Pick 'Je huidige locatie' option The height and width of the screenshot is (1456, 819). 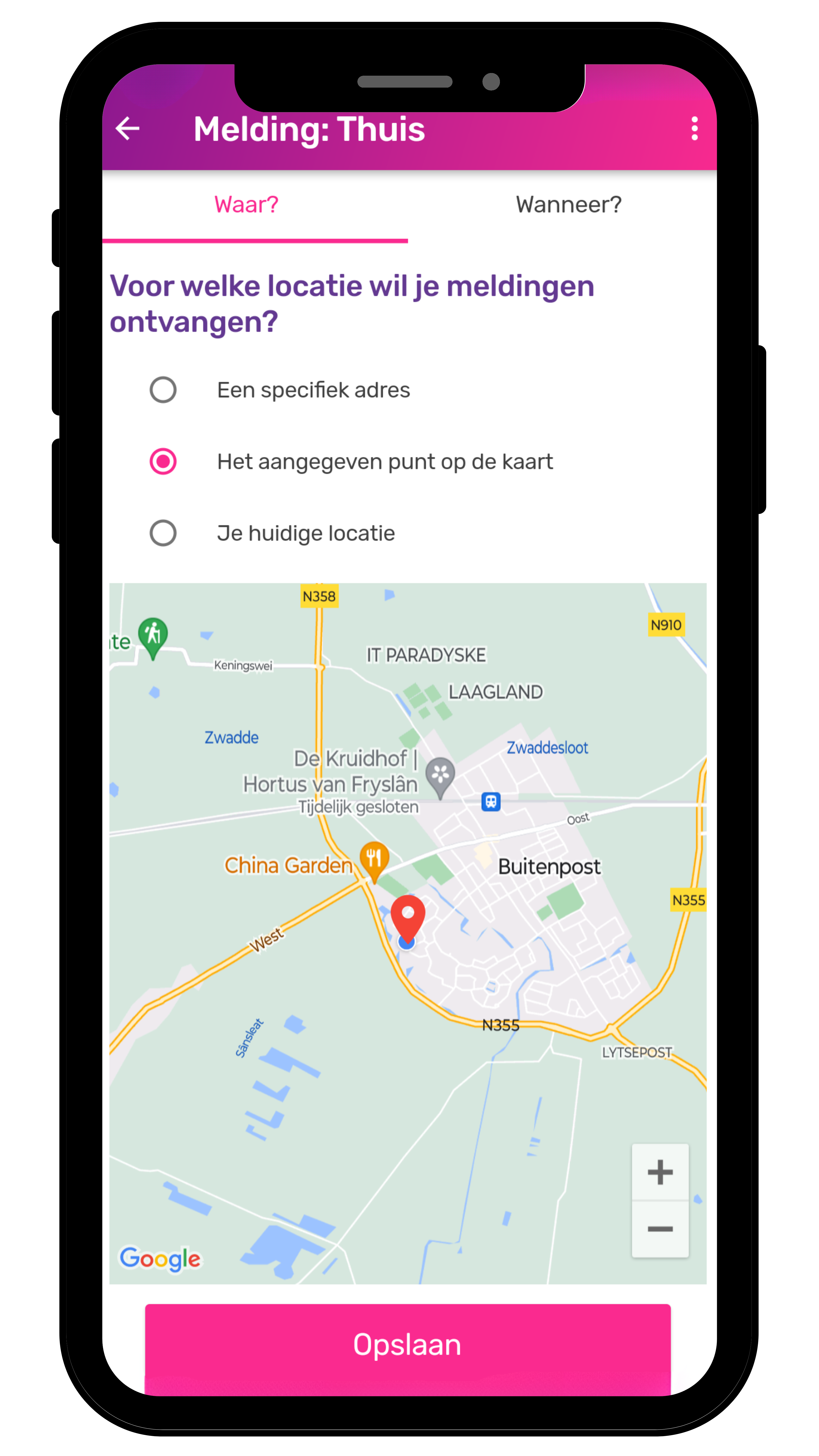pos(163,533)
